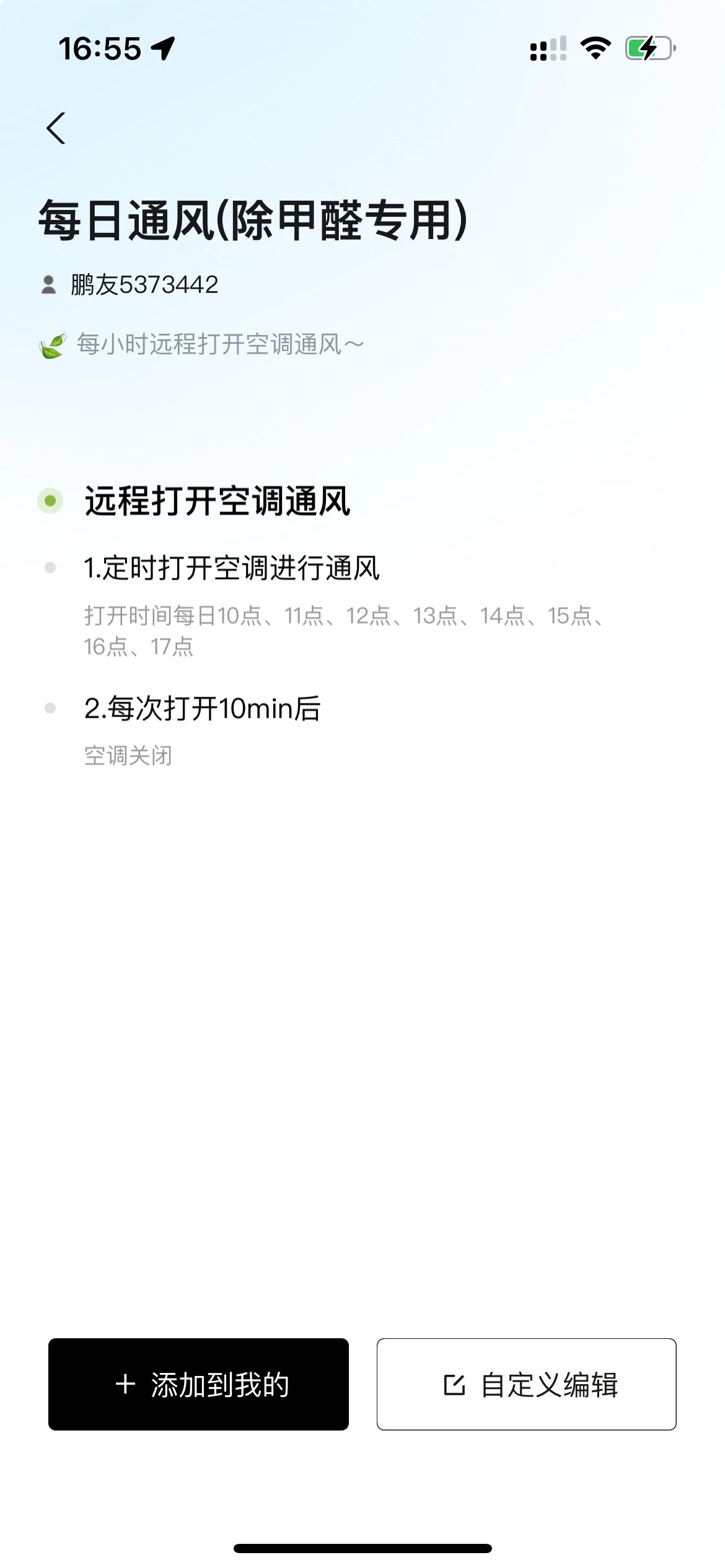Screen dimensions: 725x1568
Task: Go back using the top-left arrow
Action: pyautogui.click(x=56, y=128)
